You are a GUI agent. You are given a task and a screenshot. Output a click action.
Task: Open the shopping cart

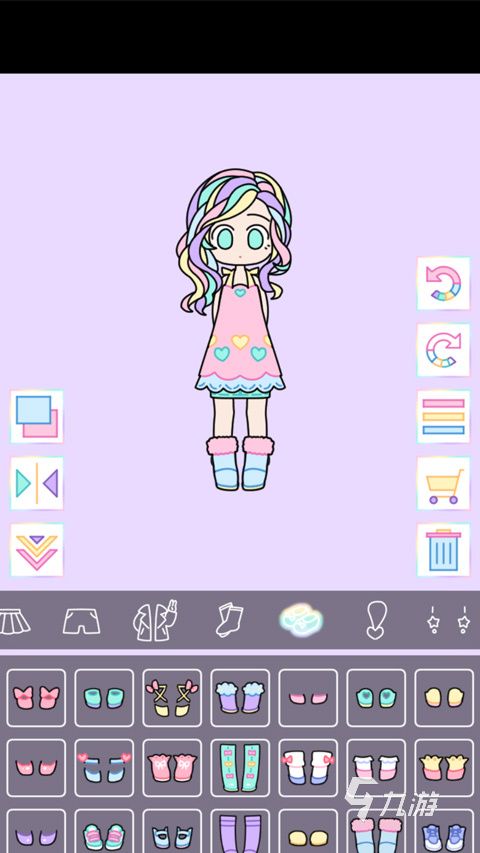[x=443, y=483]
